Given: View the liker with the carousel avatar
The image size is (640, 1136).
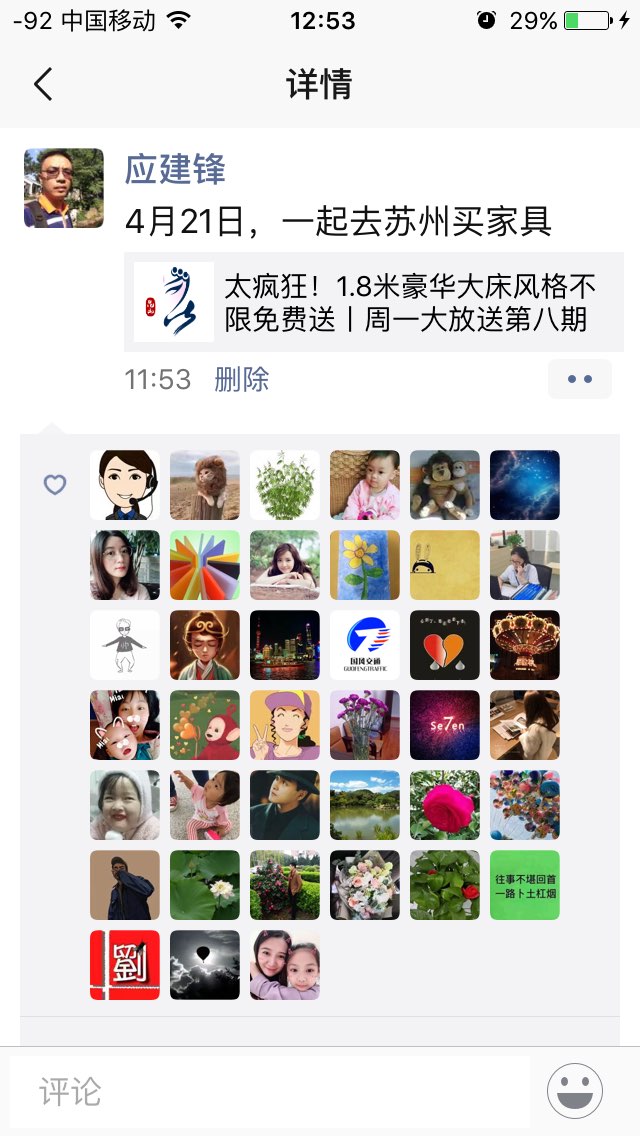Looking at the screenshot, I should 525,645.
